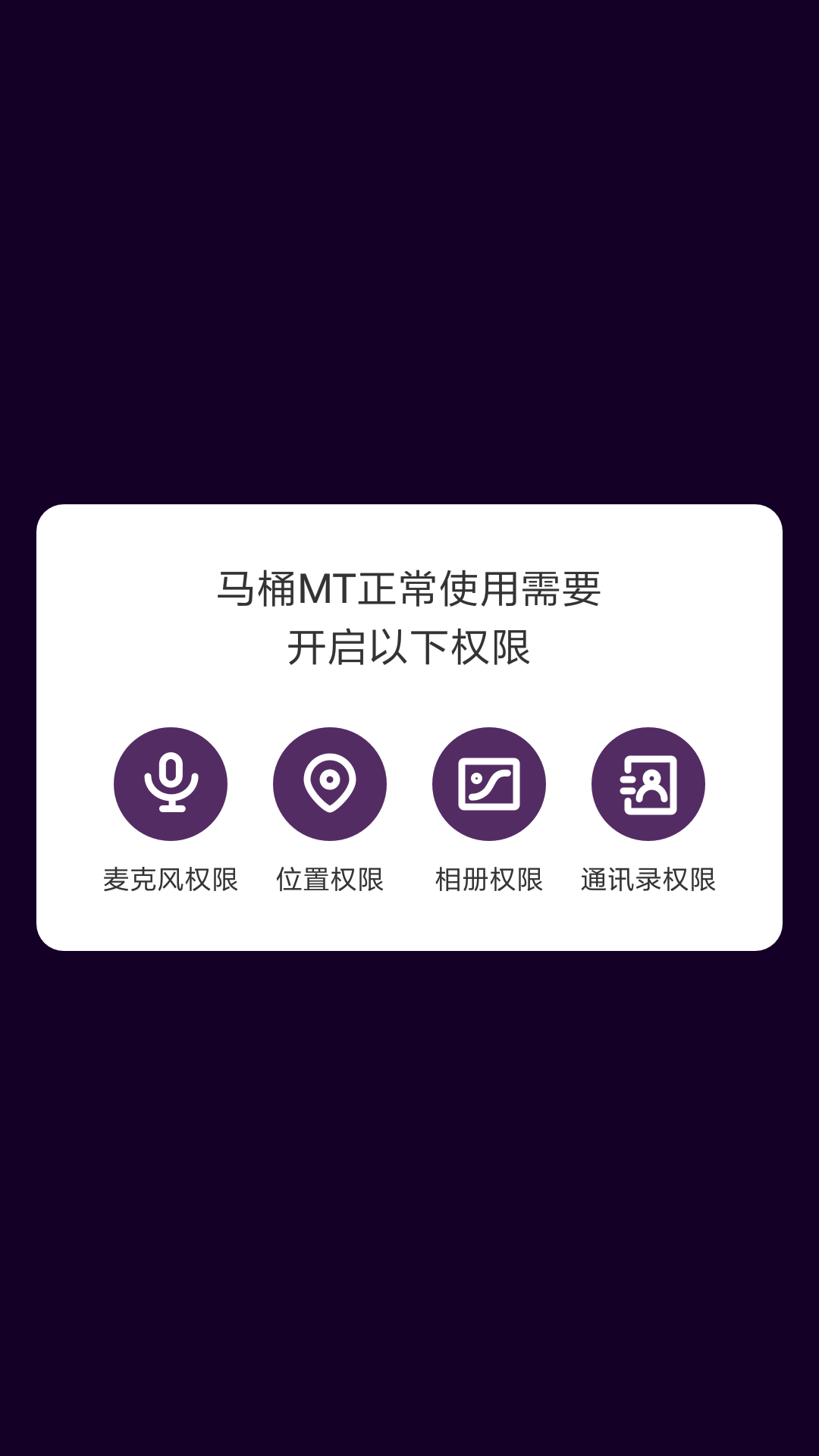Image resolution: width=819 pixels, height=1456 pixels.
Task: Open the photo album permission icon
Action: point(489,786)
